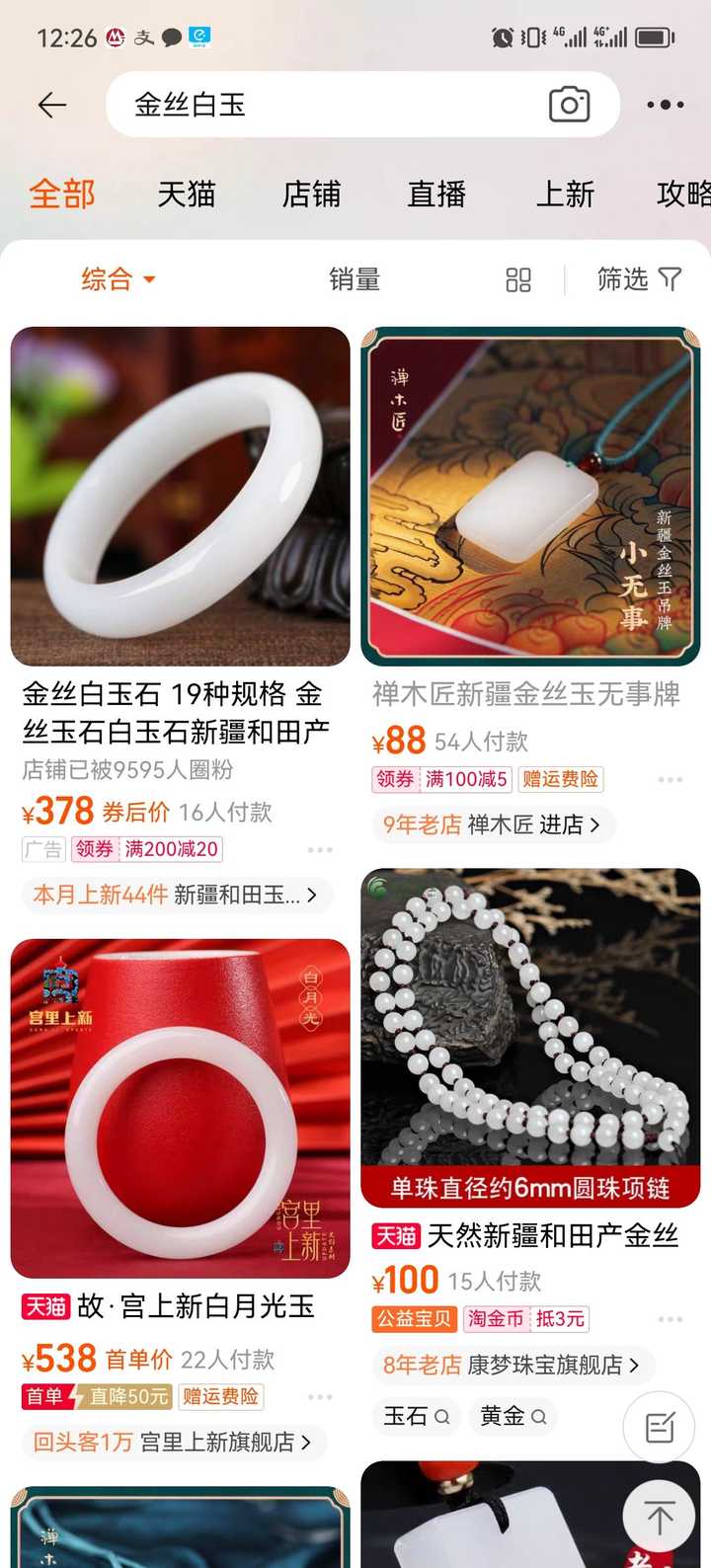The height and width of the screenshot is (1568, 711).
Task: Open the 金丝白玉石 bracelet product at ¥378
Action: coord(180,497)
